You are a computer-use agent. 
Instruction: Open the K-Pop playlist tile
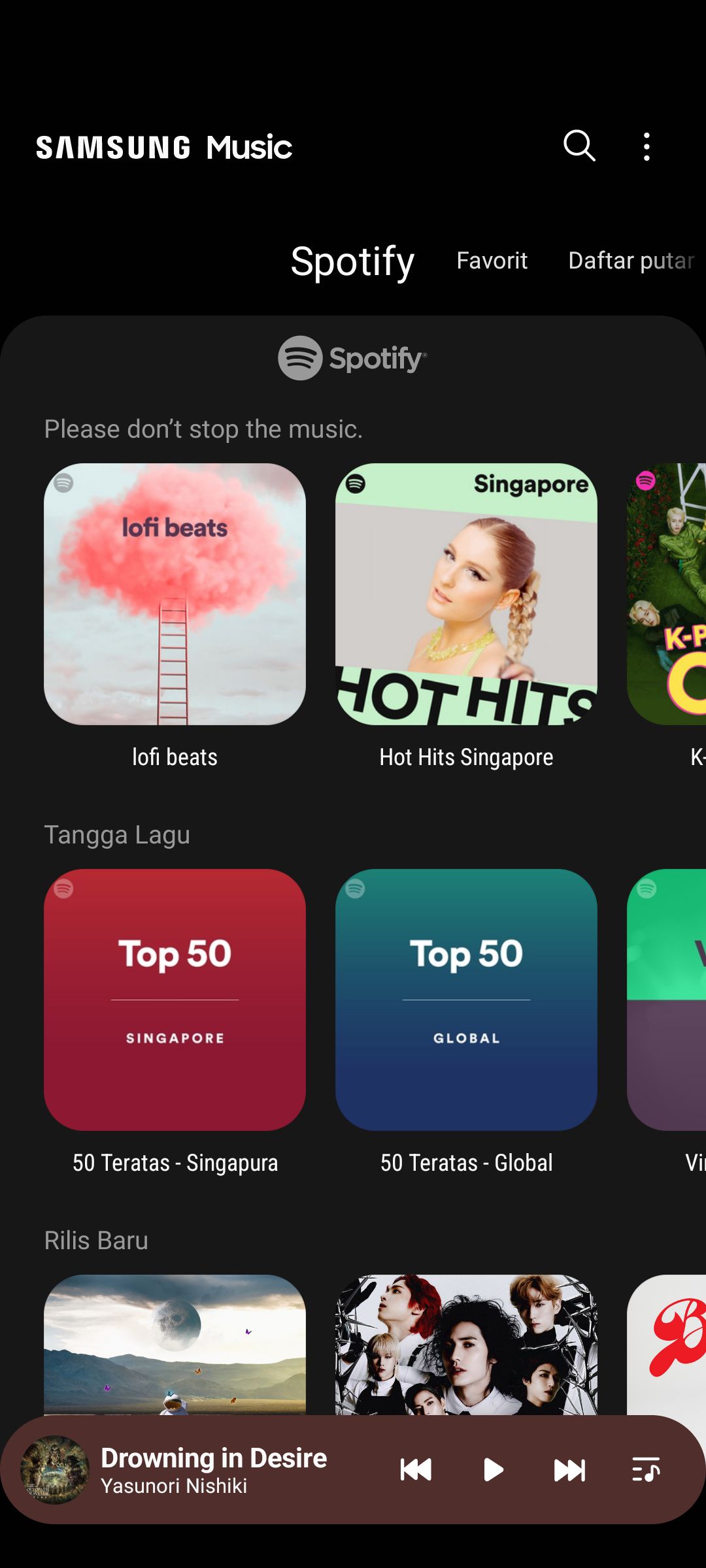tap(668, 594)
